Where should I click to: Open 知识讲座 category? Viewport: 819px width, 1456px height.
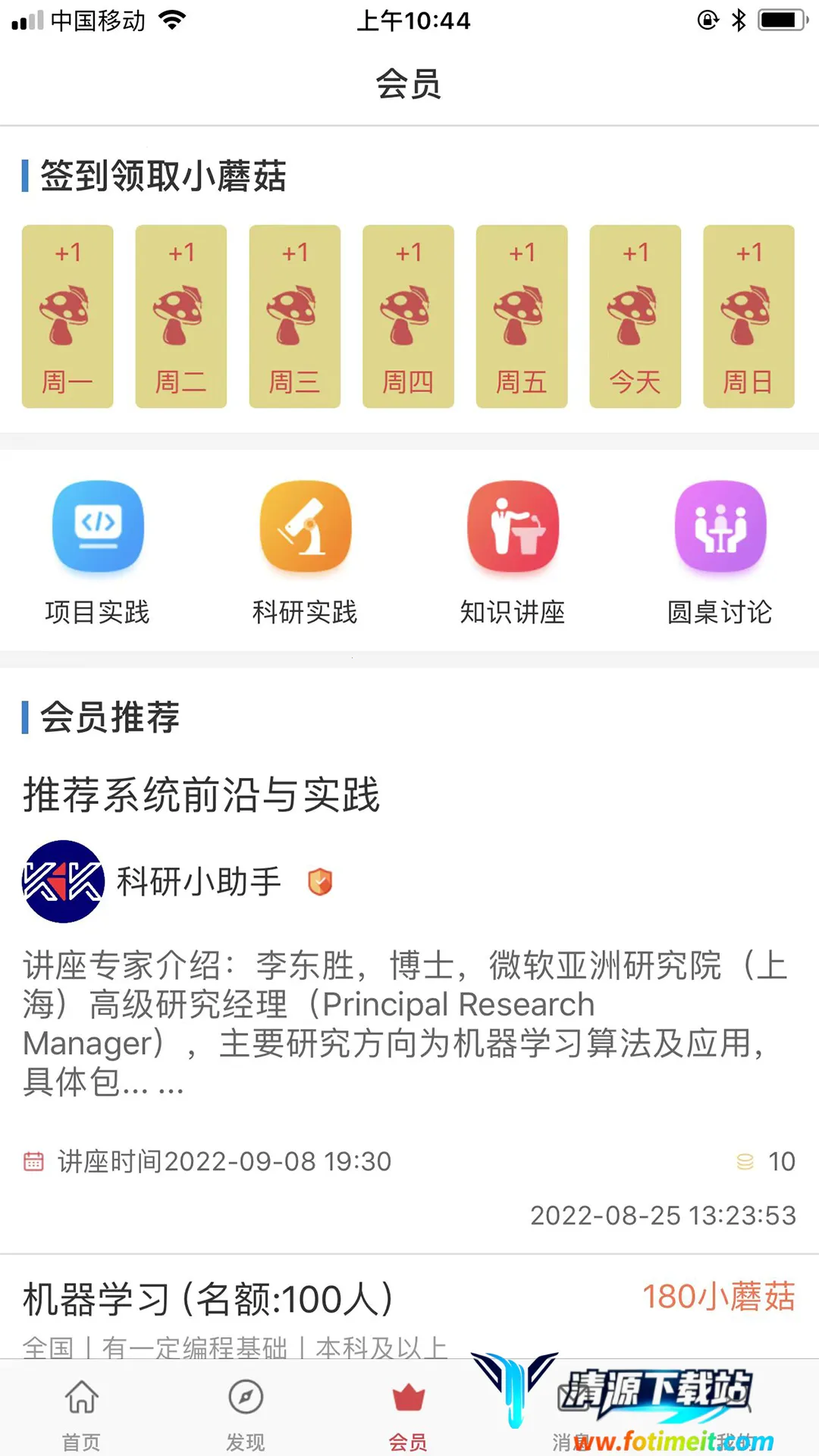tap(513, 551)
